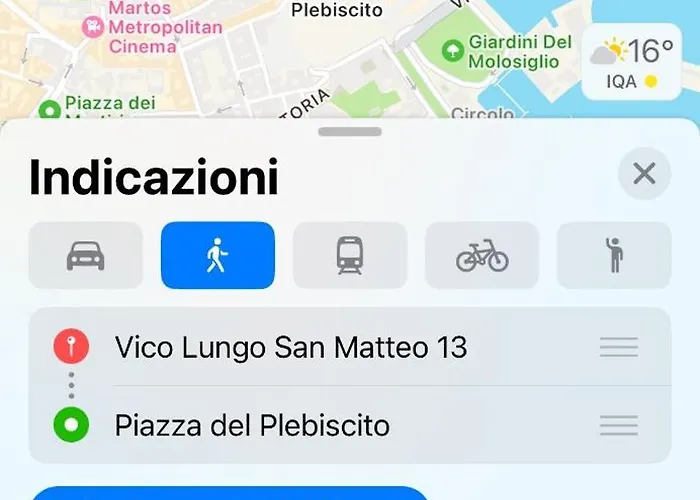
Task: Tap the reorder handle for Piazza del Plebiscito
Action: click(x=619, y=425)
